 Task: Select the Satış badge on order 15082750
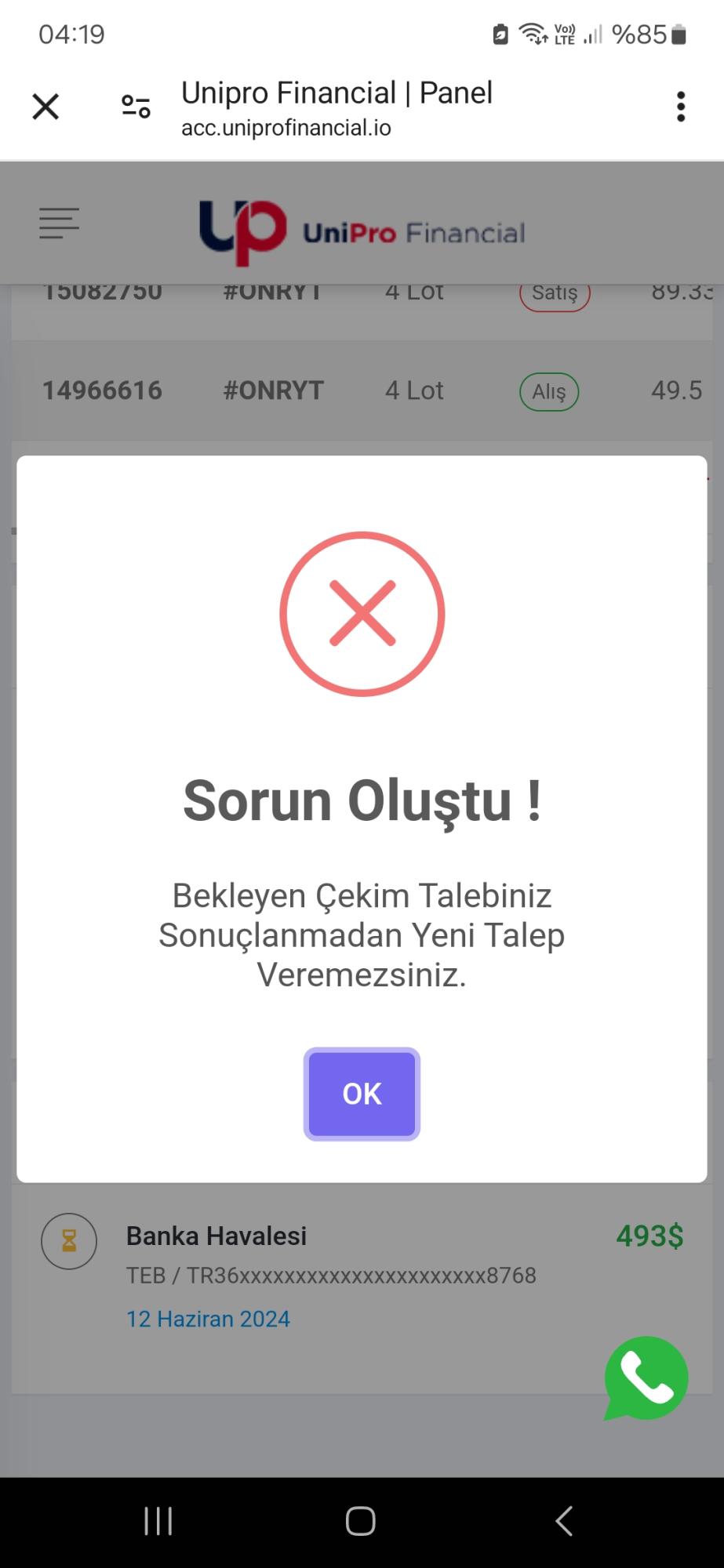point(555,294)
